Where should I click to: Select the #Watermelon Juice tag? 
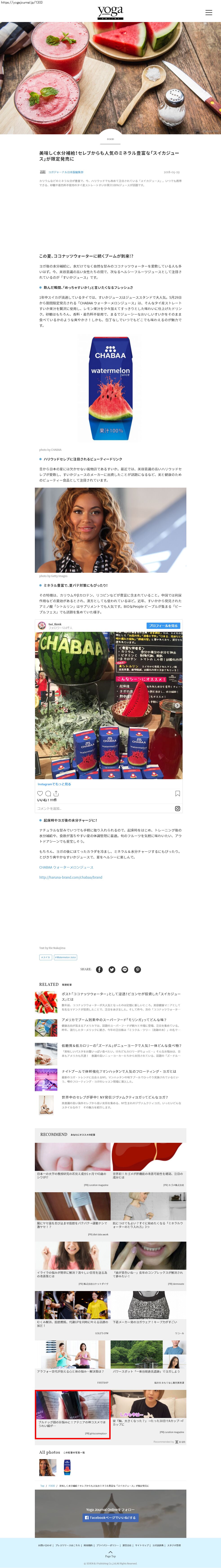point(65,957)
